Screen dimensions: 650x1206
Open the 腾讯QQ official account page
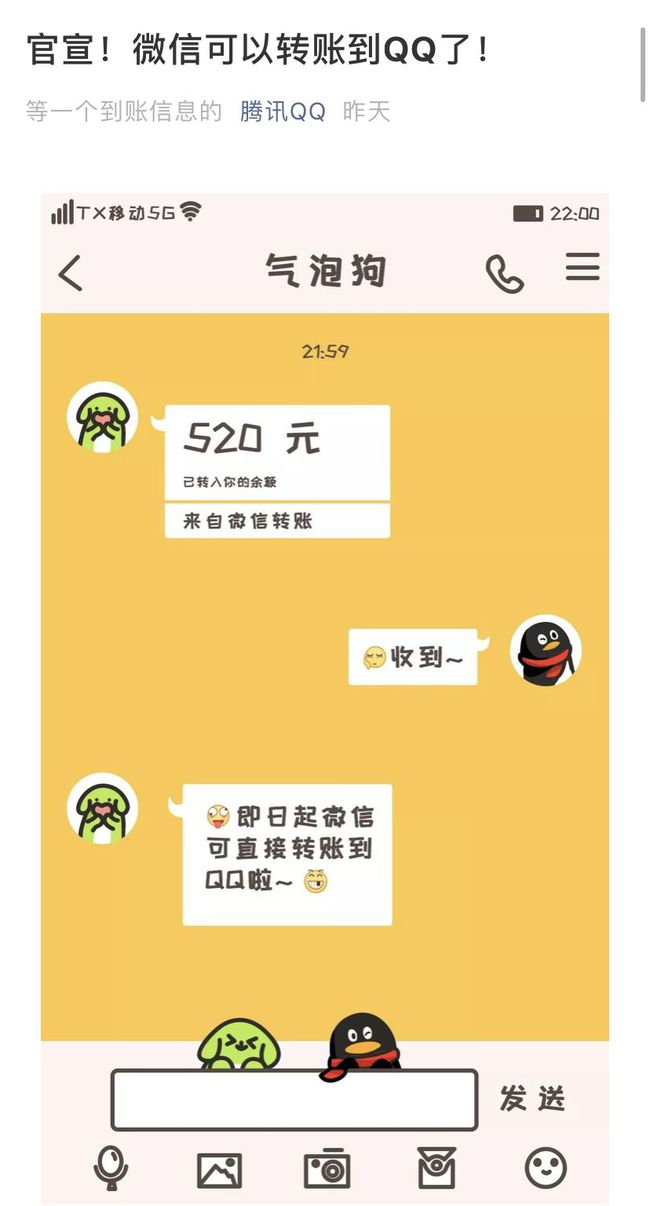tap(282, 112)
